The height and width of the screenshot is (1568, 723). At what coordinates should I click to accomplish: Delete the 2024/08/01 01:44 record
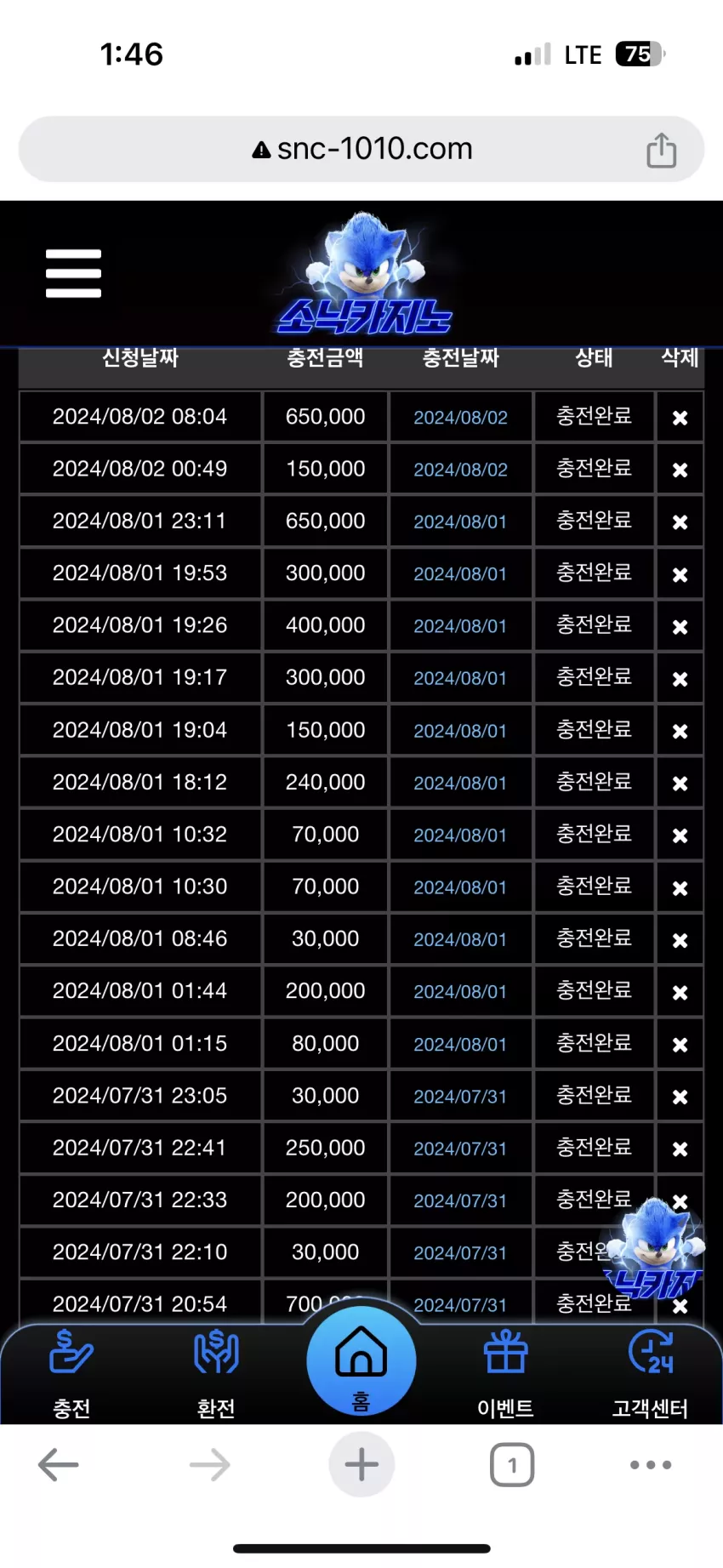point(680,992)
